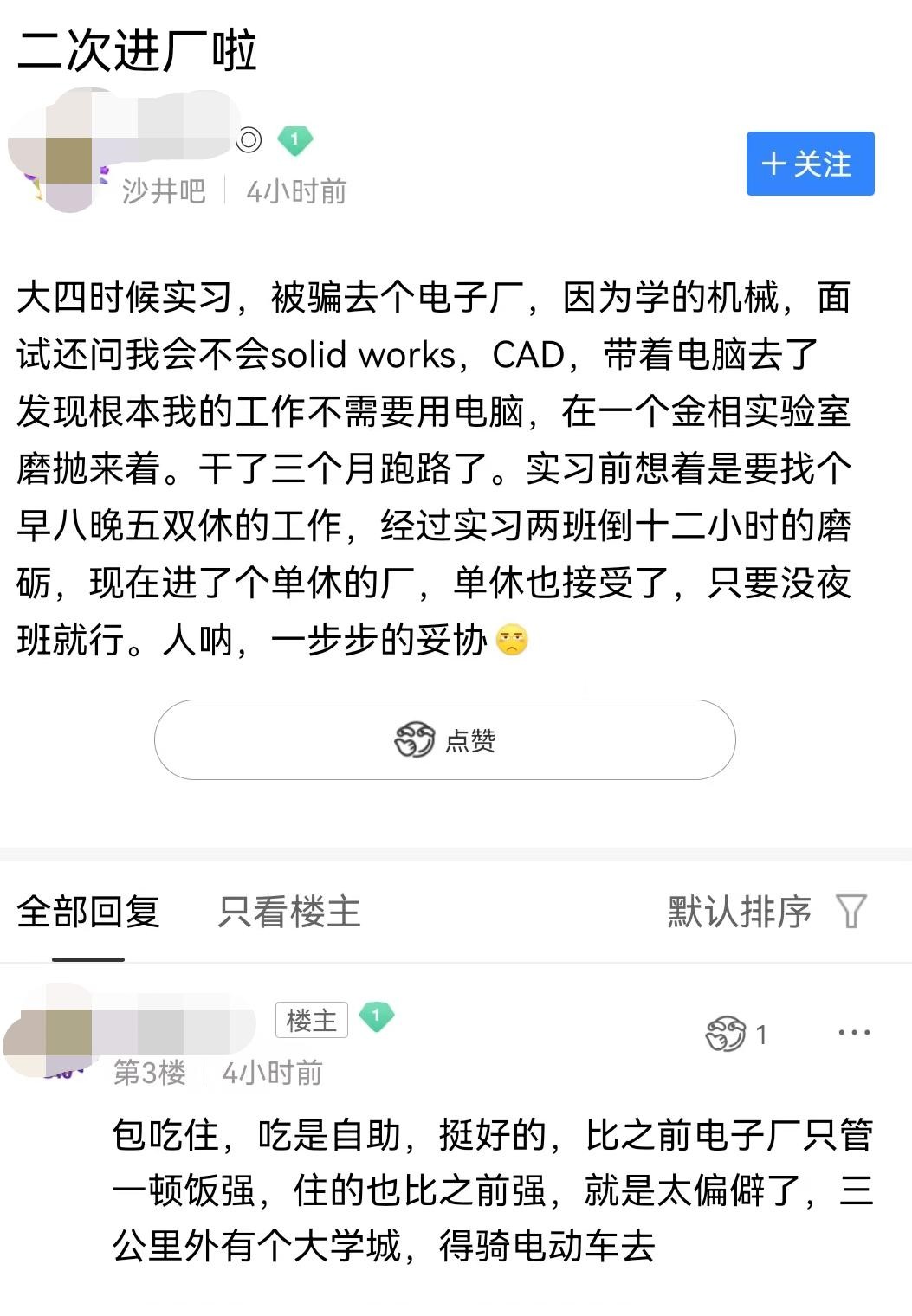Switch to 全部回复 tab
Screen dimensions: 912x1316
click(x=88, y=912)
